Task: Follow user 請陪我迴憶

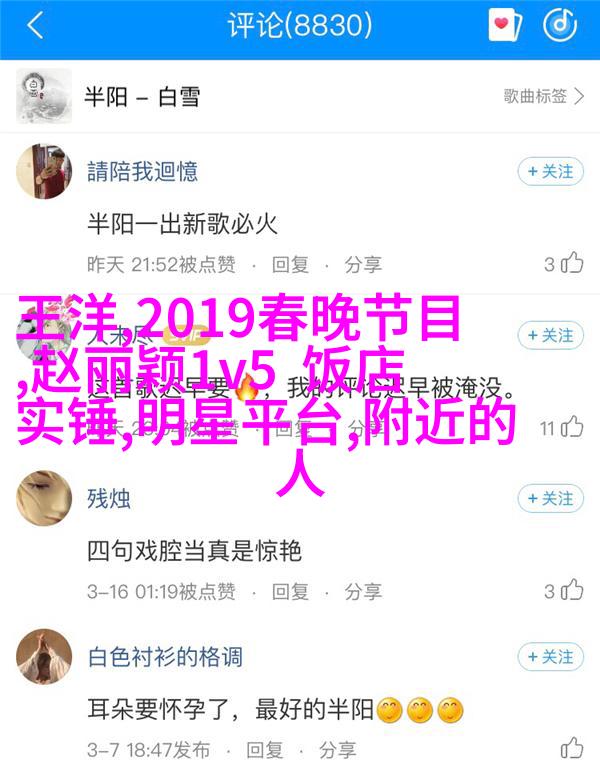Action: tap(551, 171)
